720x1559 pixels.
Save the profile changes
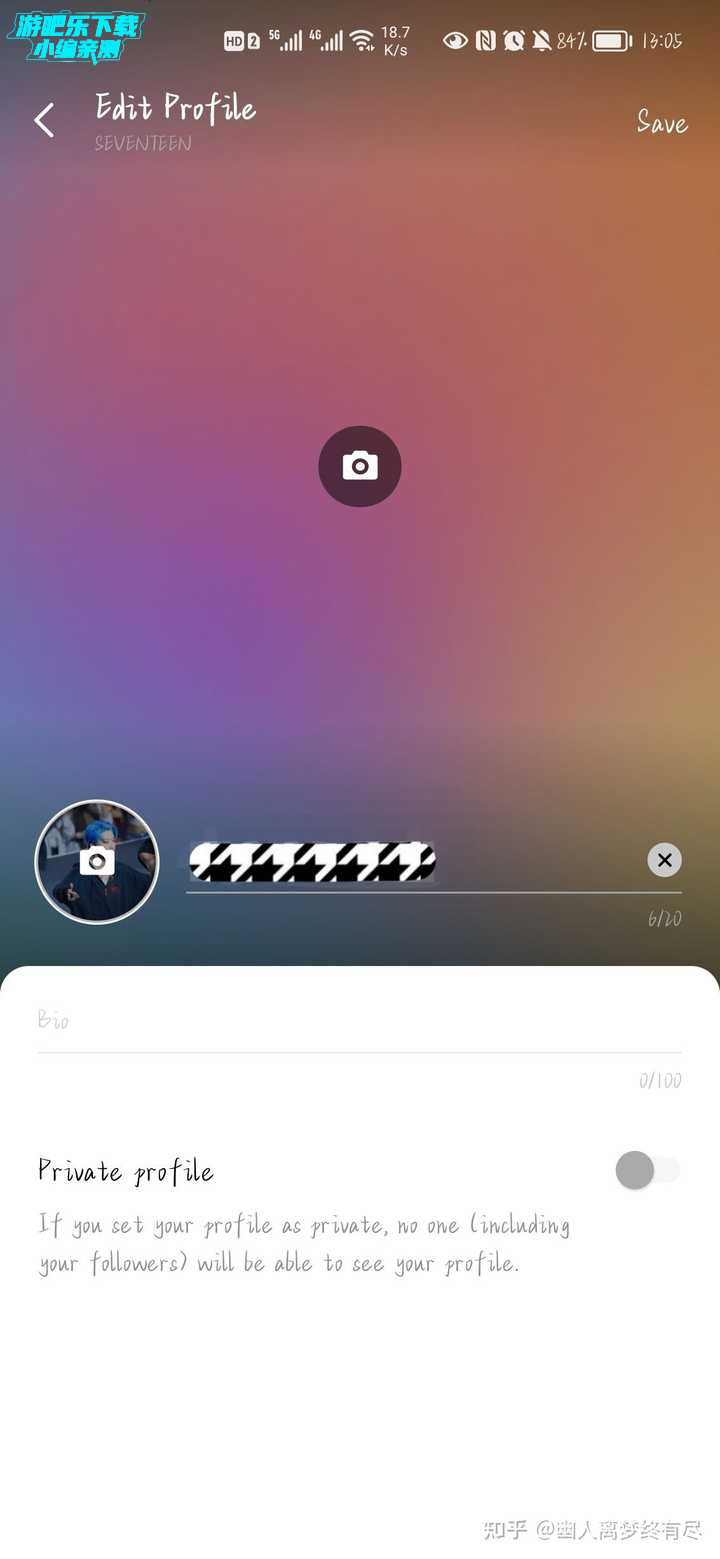(662, 123)
